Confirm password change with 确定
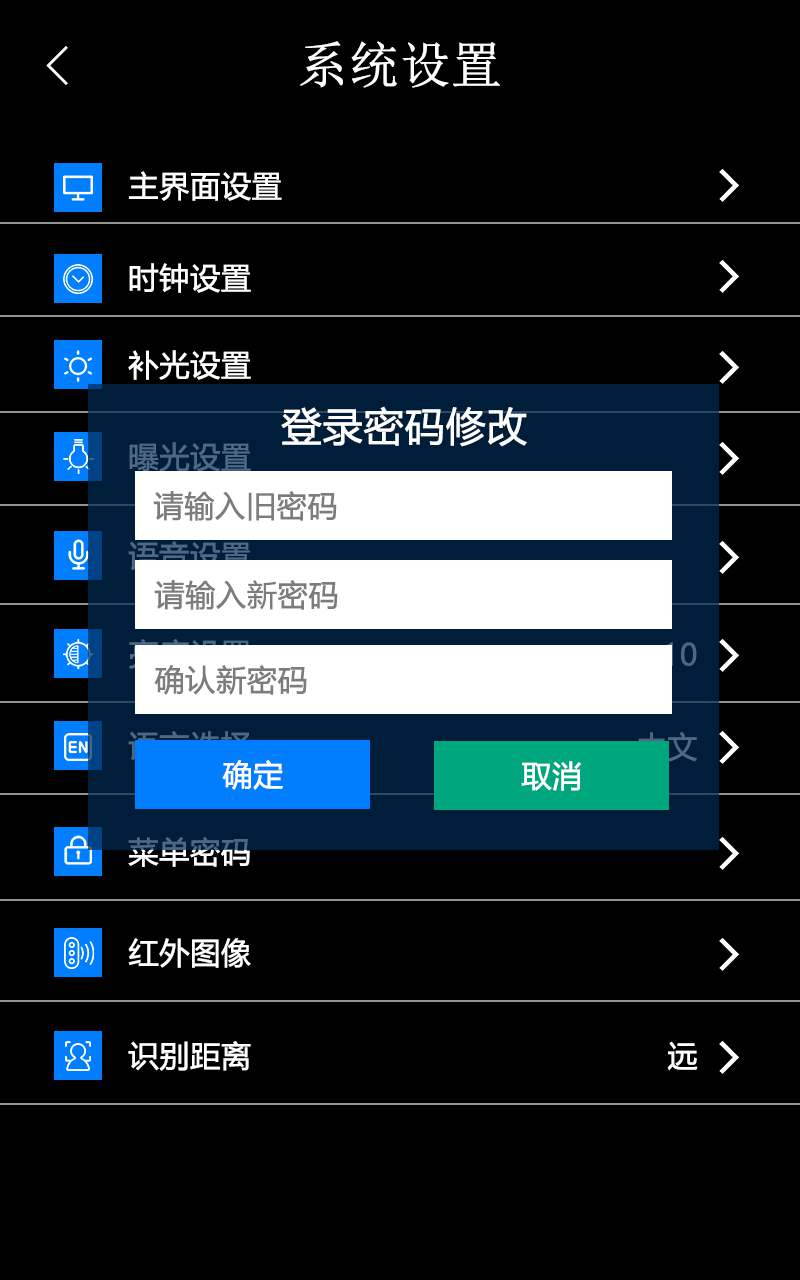Viewport: 800px width, 1280px height. [252, 775]
